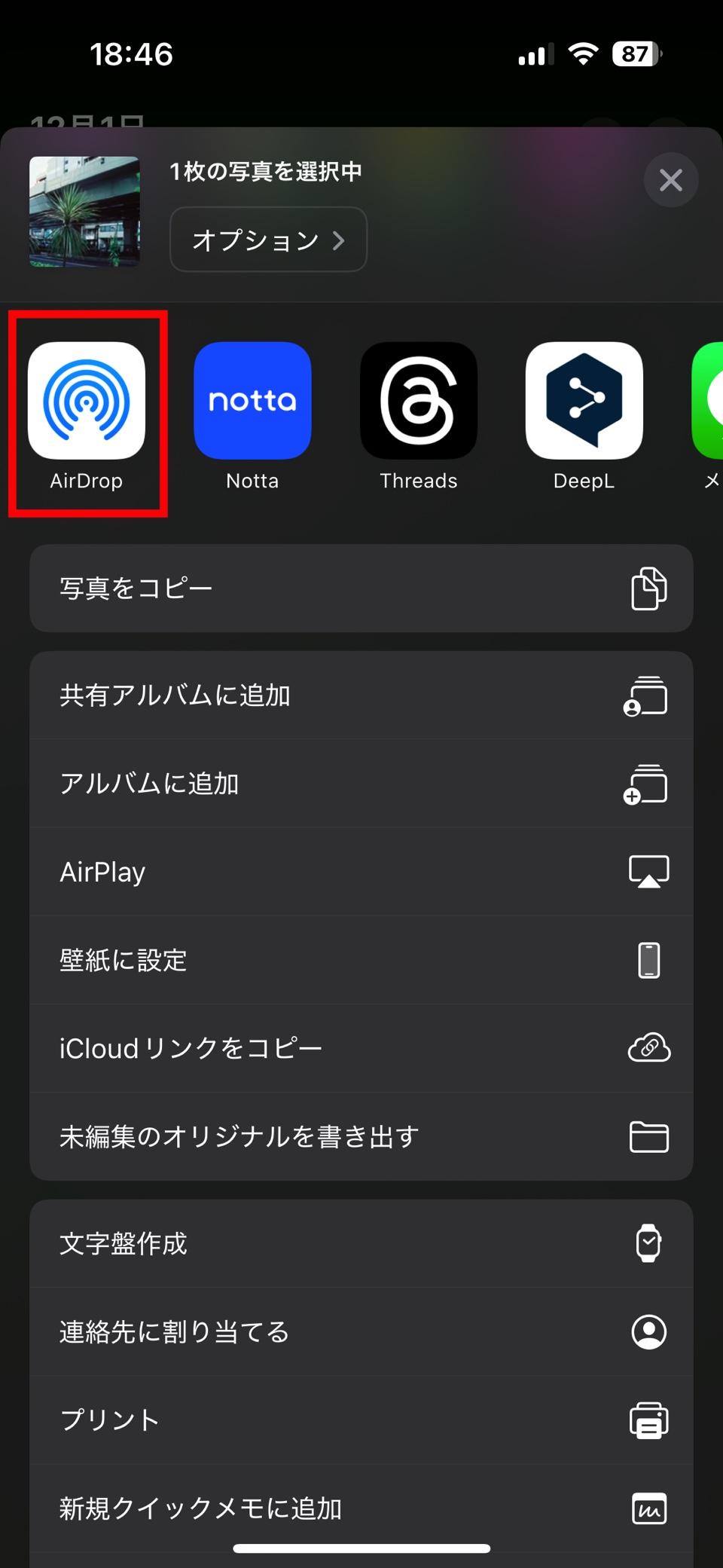
Task: Tap the contact icon beside 連絡先に割り当てる
Action: pos(646,1332)
